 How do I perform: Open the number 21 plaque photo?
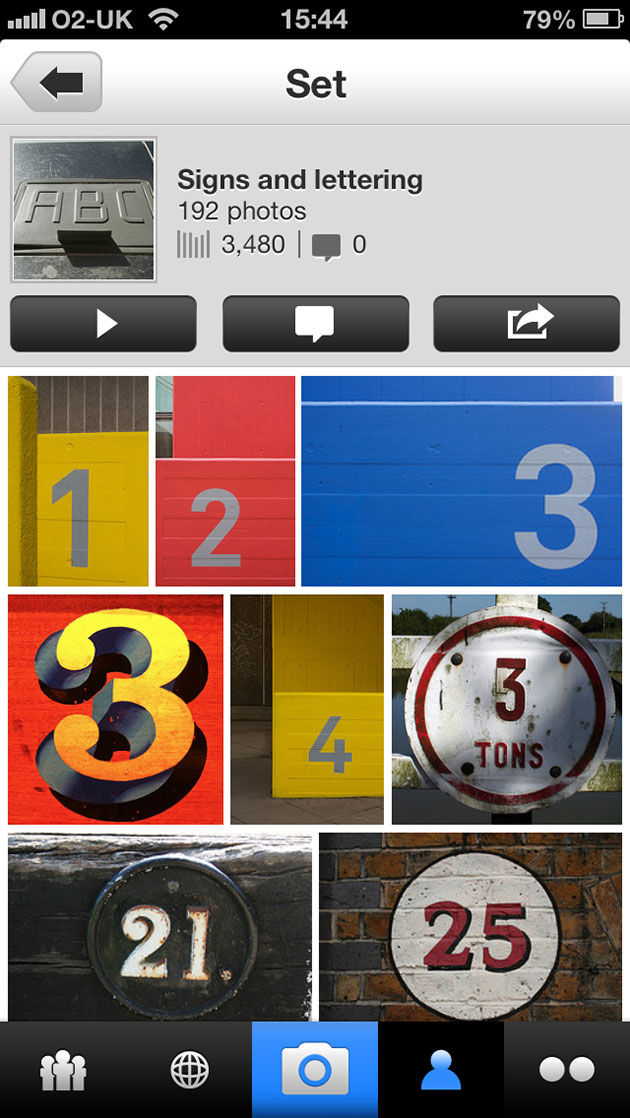click(x=160, y=927)
